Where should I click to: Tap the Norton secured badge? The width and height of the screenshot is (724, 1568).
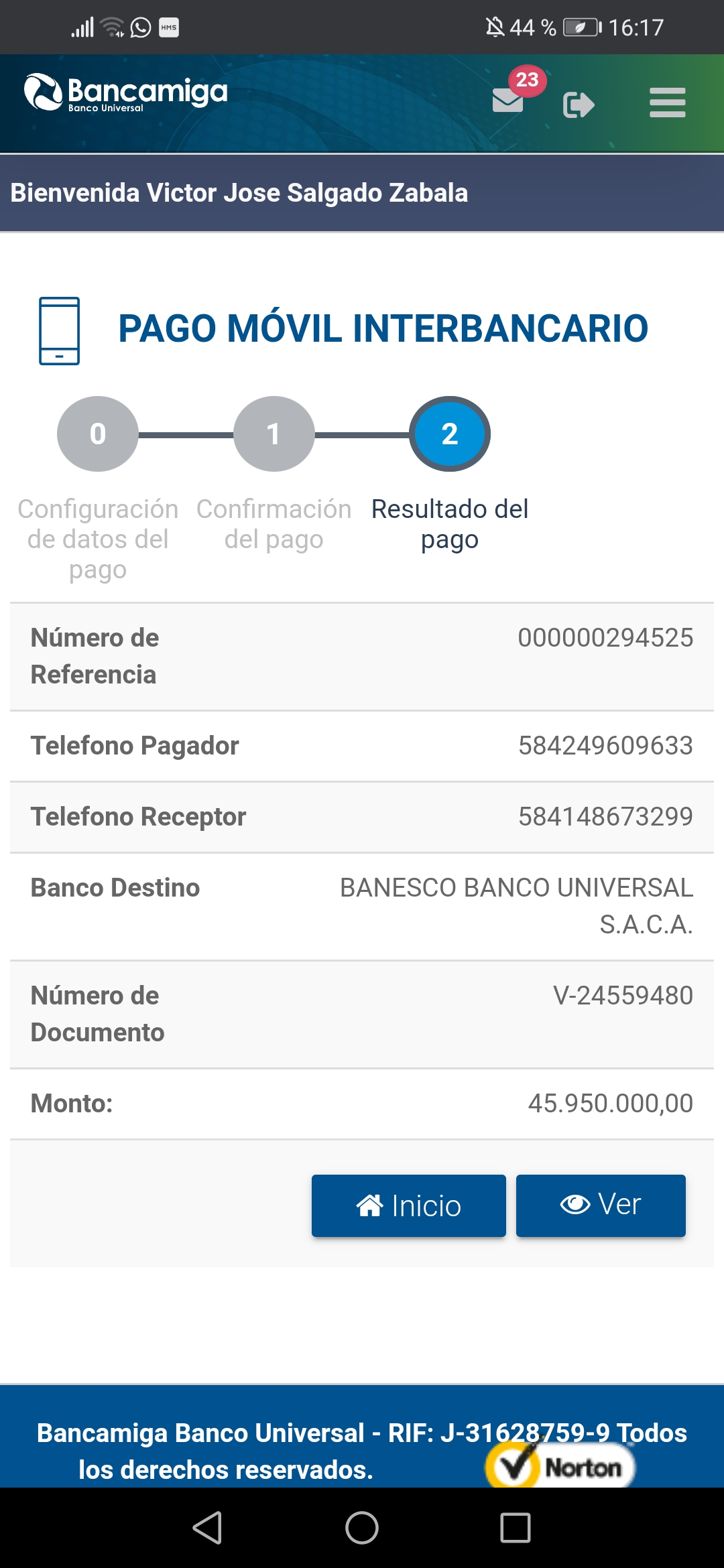(x=560, y=1466)
